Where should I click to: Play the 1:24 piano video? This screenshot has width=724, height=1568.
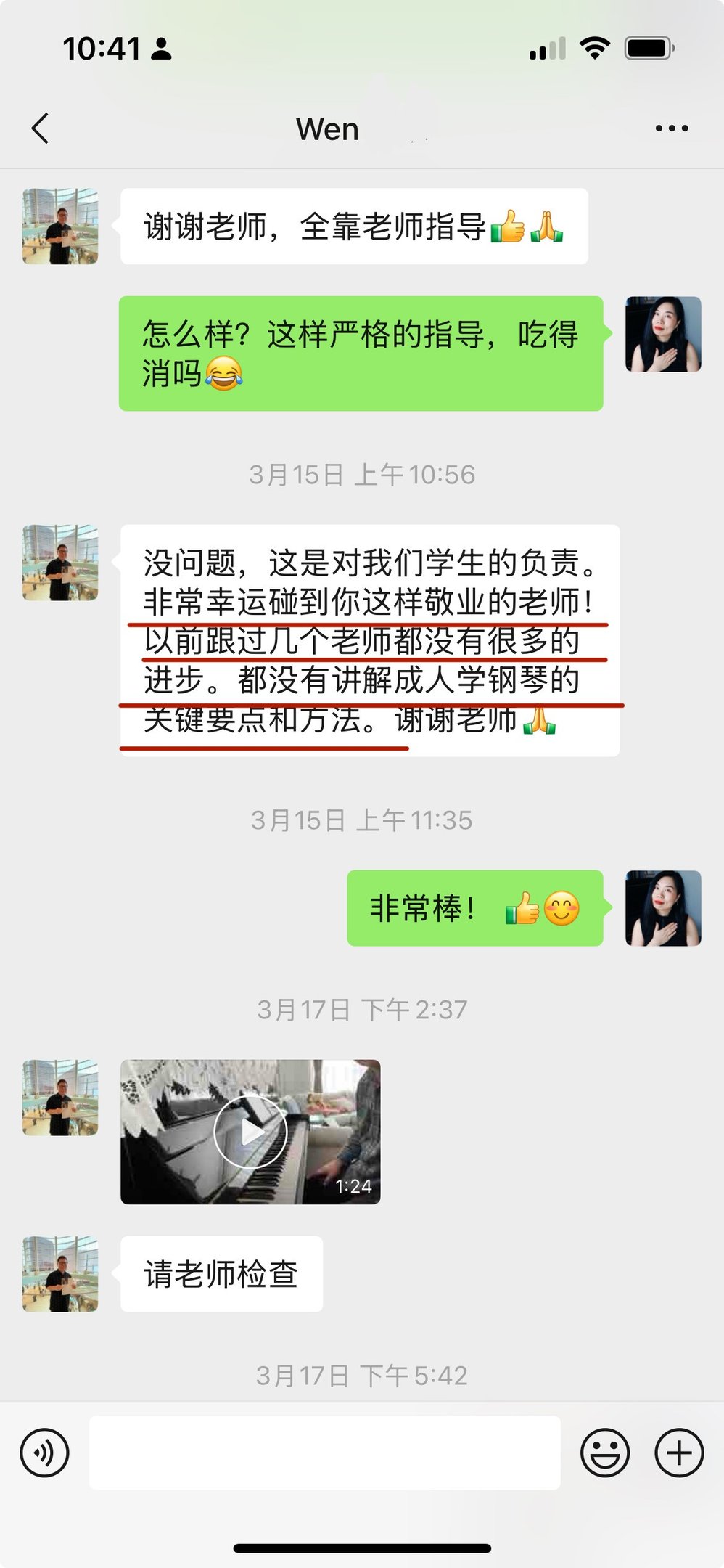pyautogui.click(x=250, y=1131)
